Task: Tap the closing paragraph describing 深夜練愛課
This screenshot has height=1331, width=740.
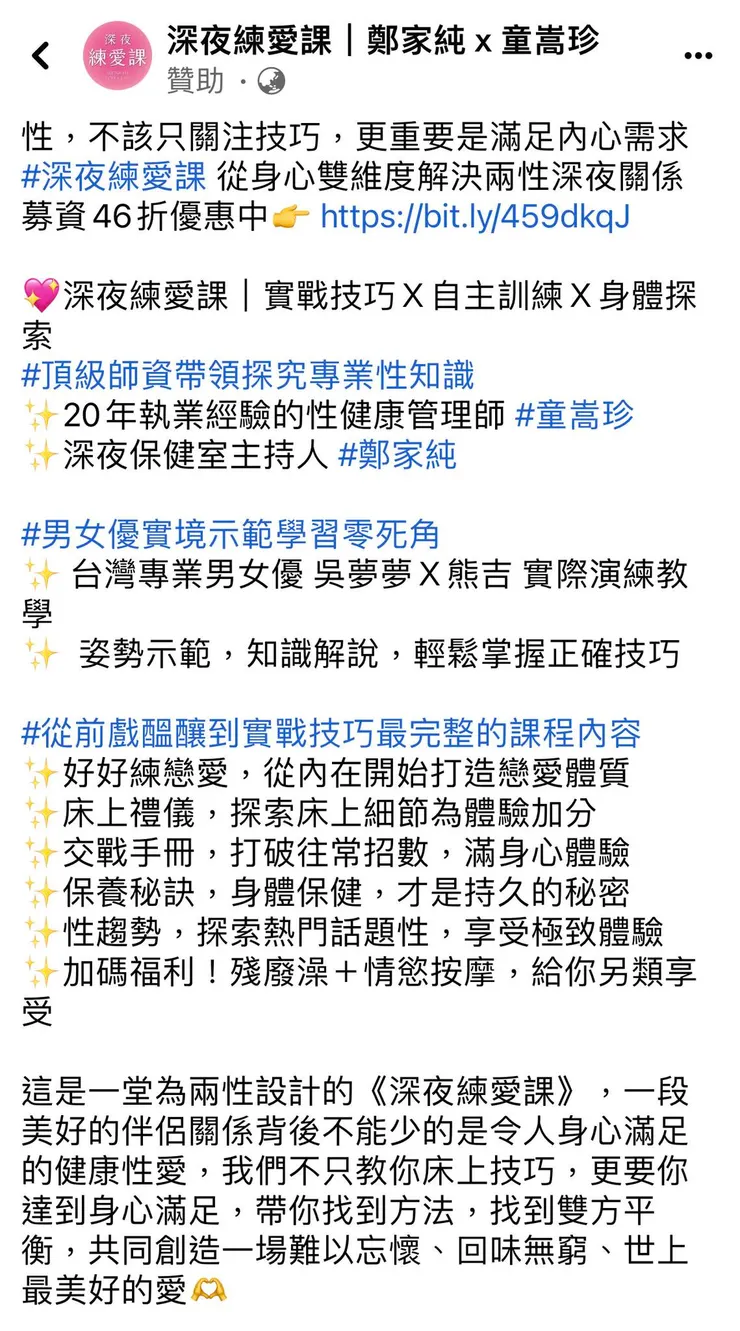Action: [370, 1180]
